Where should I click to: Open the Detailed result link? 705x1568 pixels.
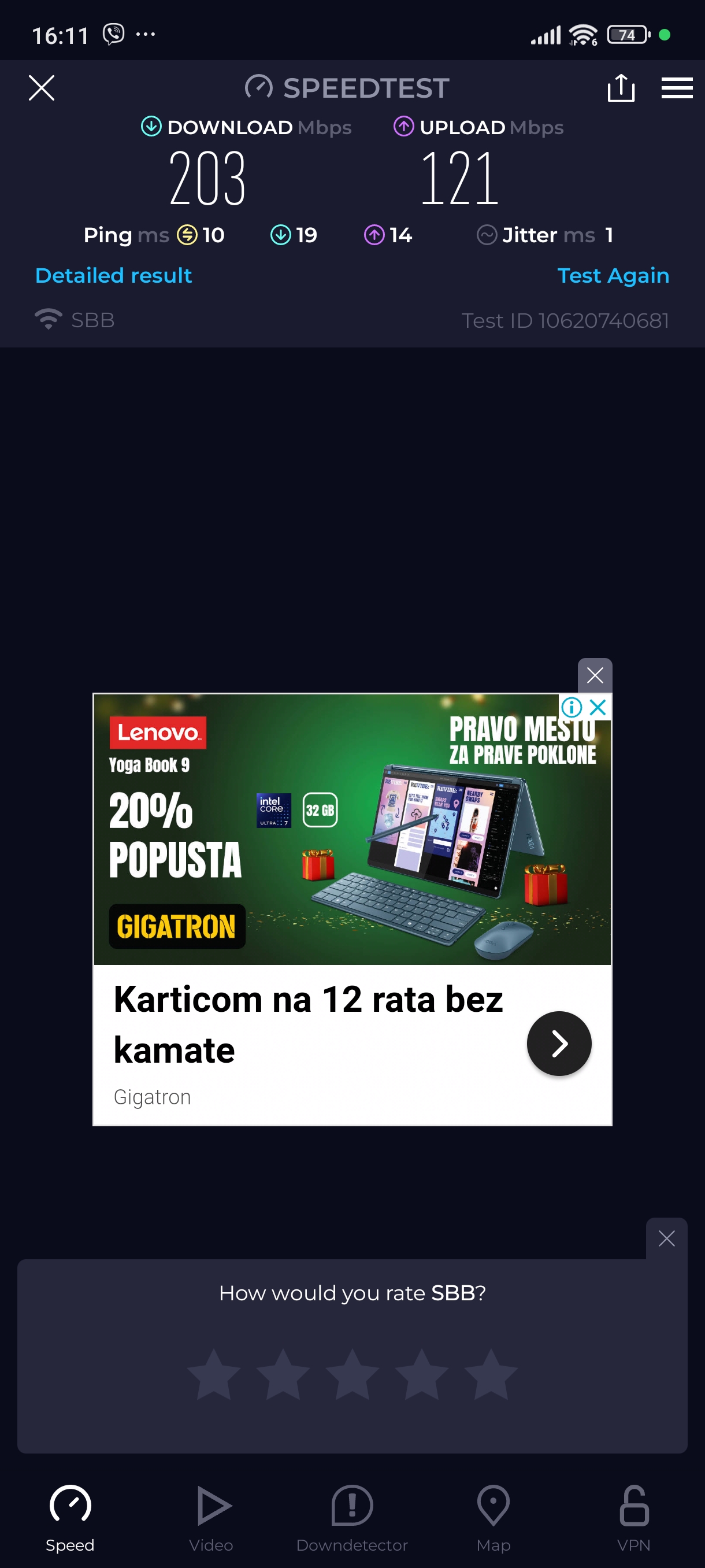114,276
